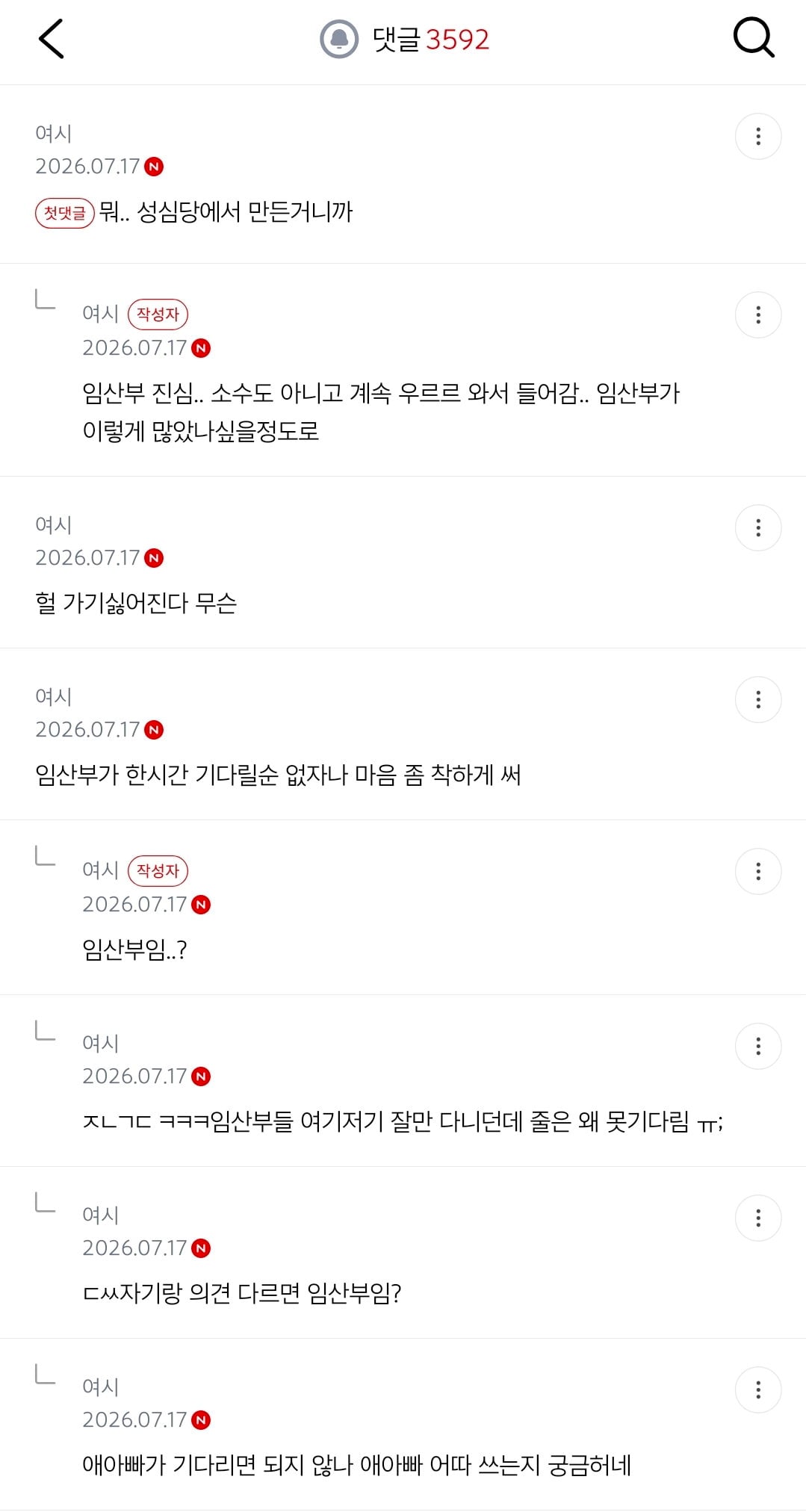Open options for the '임산부 진심' reply

click(758, 315)
